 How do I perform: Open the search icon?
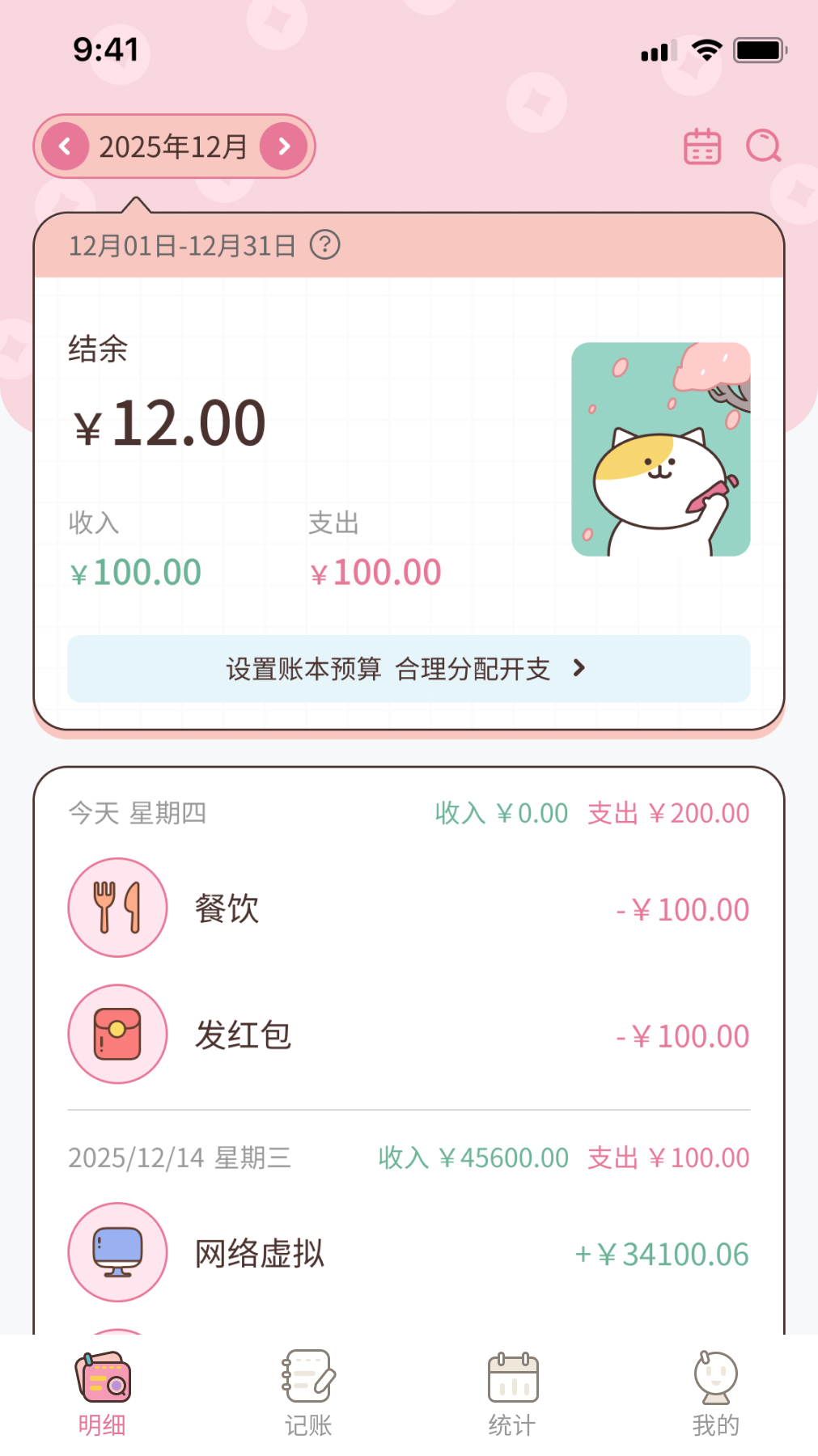tap(763, 146)
